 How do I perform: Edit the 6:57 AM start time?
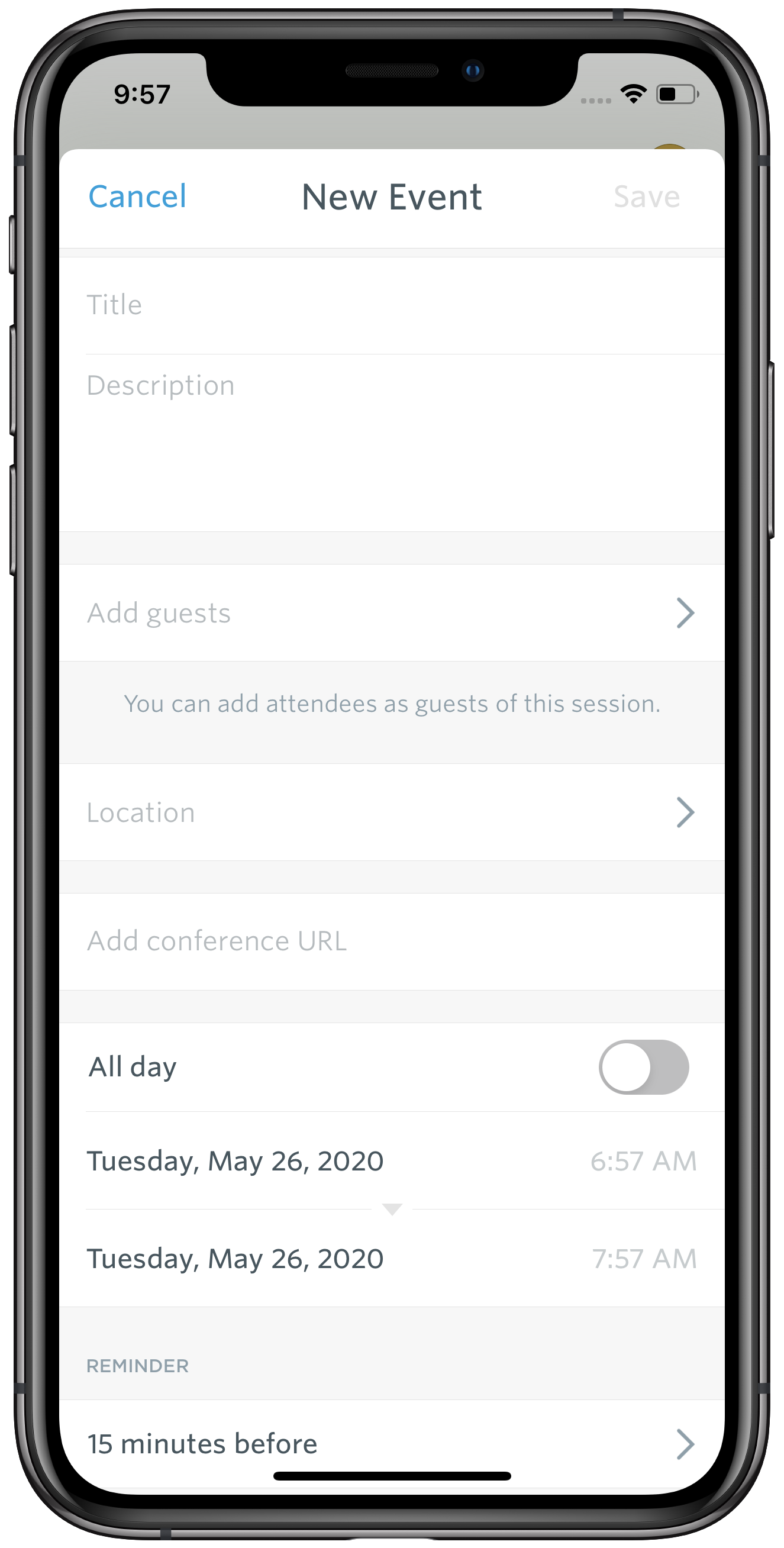[643, 1161]
